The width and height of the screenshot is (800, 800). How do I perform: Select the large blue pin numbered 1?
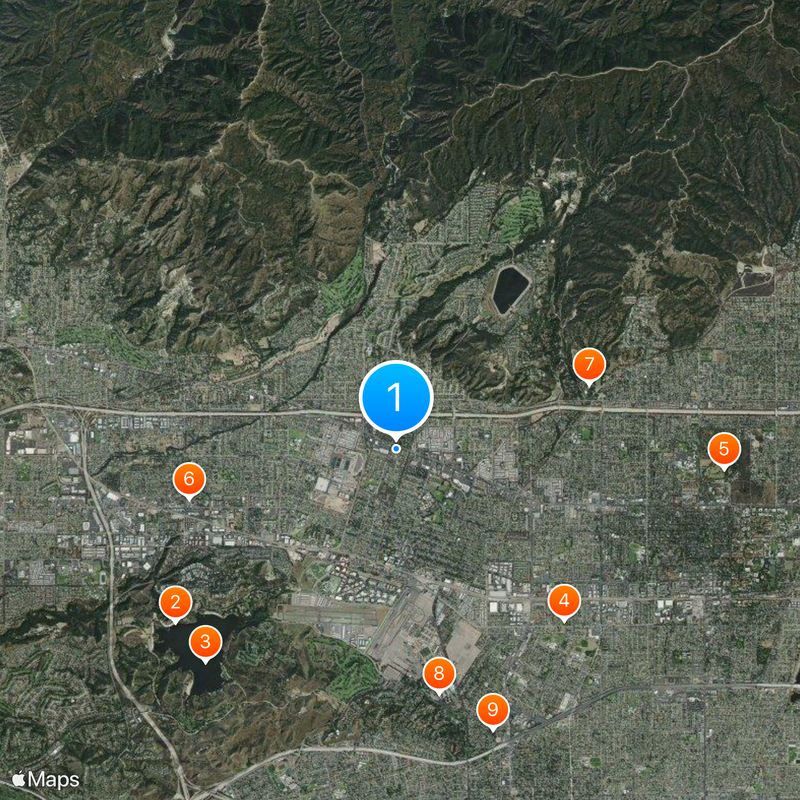(395, 397)
